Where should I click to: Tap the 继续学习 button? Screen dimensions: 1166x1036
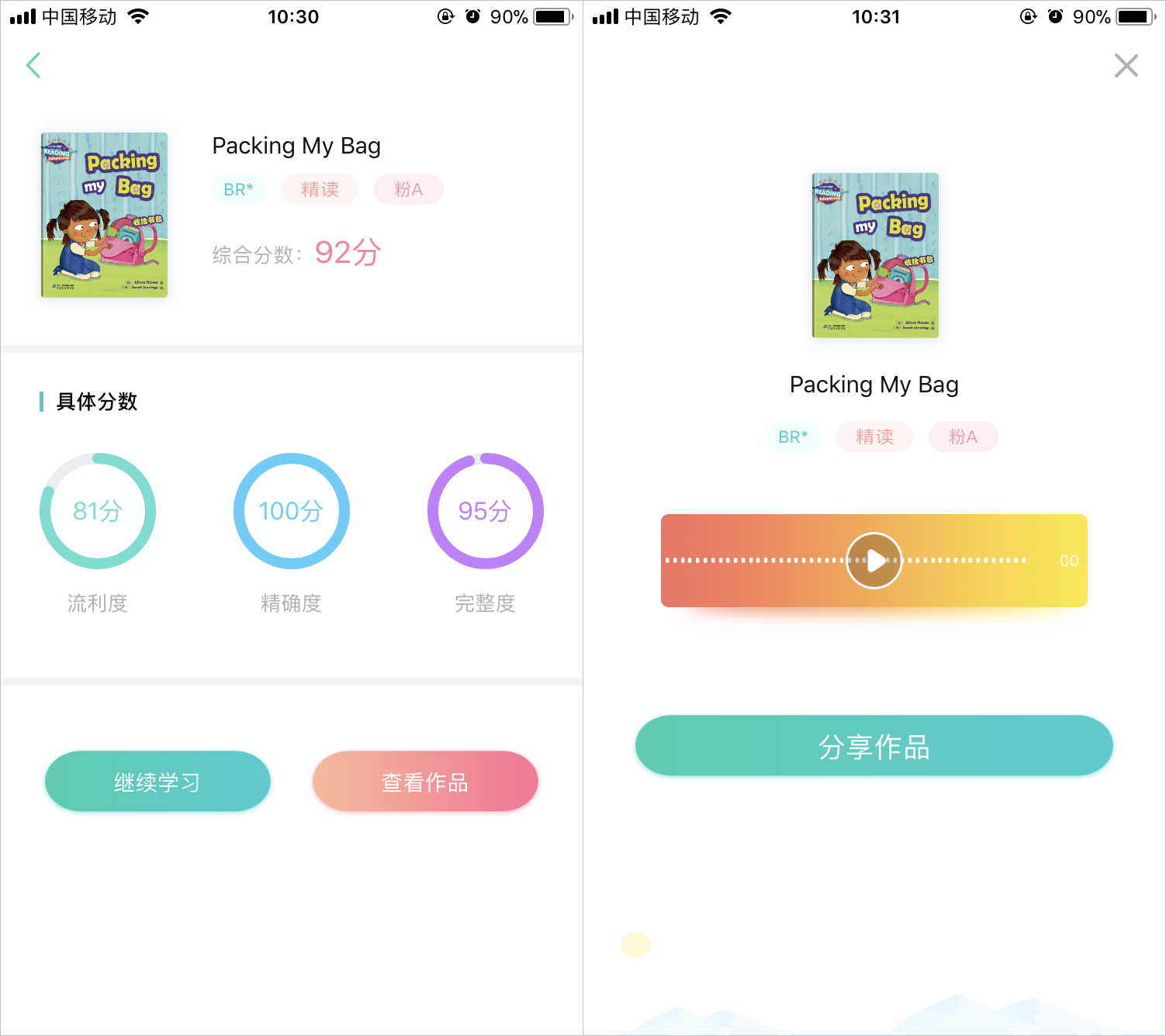tap(157, 782)
